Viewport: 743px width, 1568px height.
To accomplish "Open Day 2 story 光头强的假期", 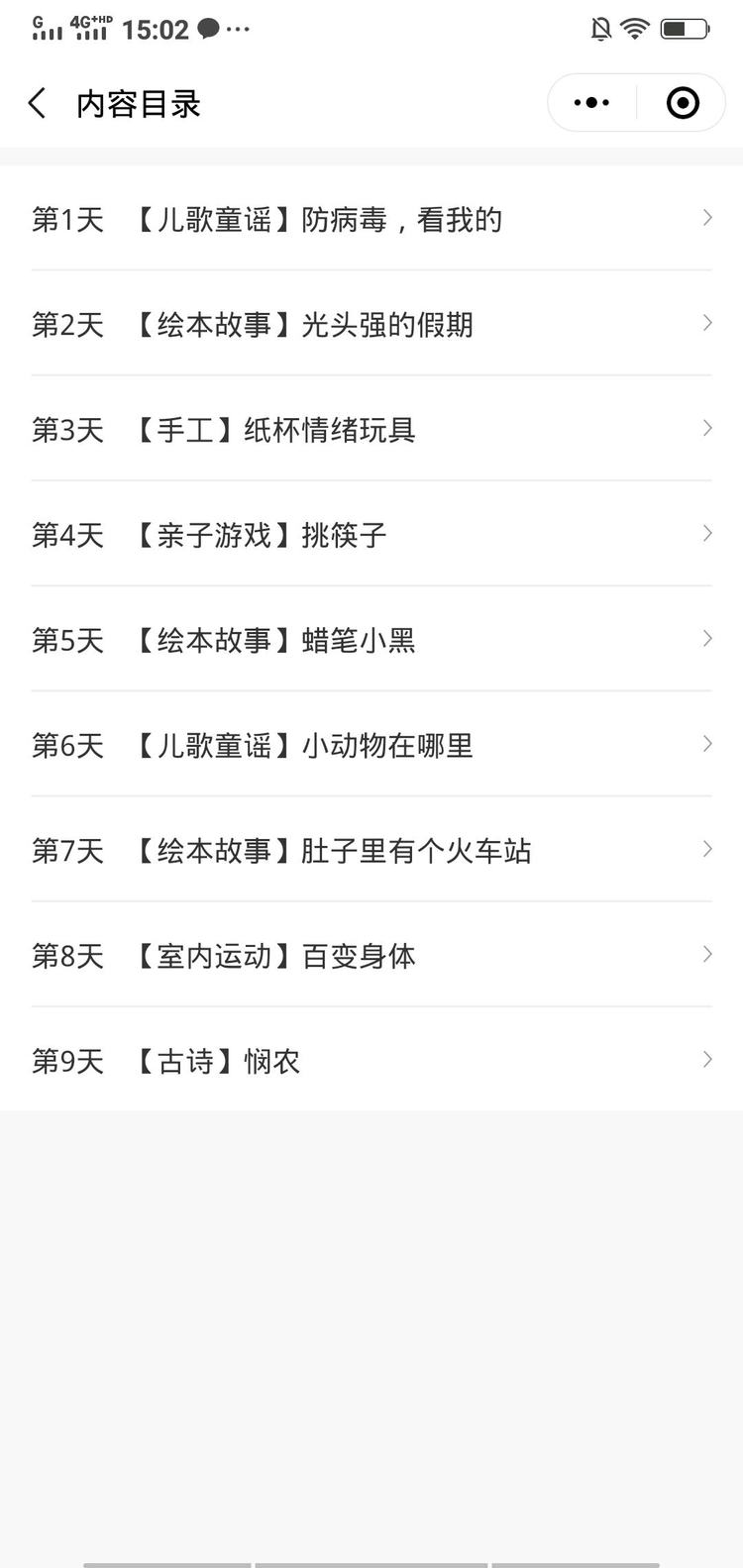I will pyautogui.click(x=371, y=323).
